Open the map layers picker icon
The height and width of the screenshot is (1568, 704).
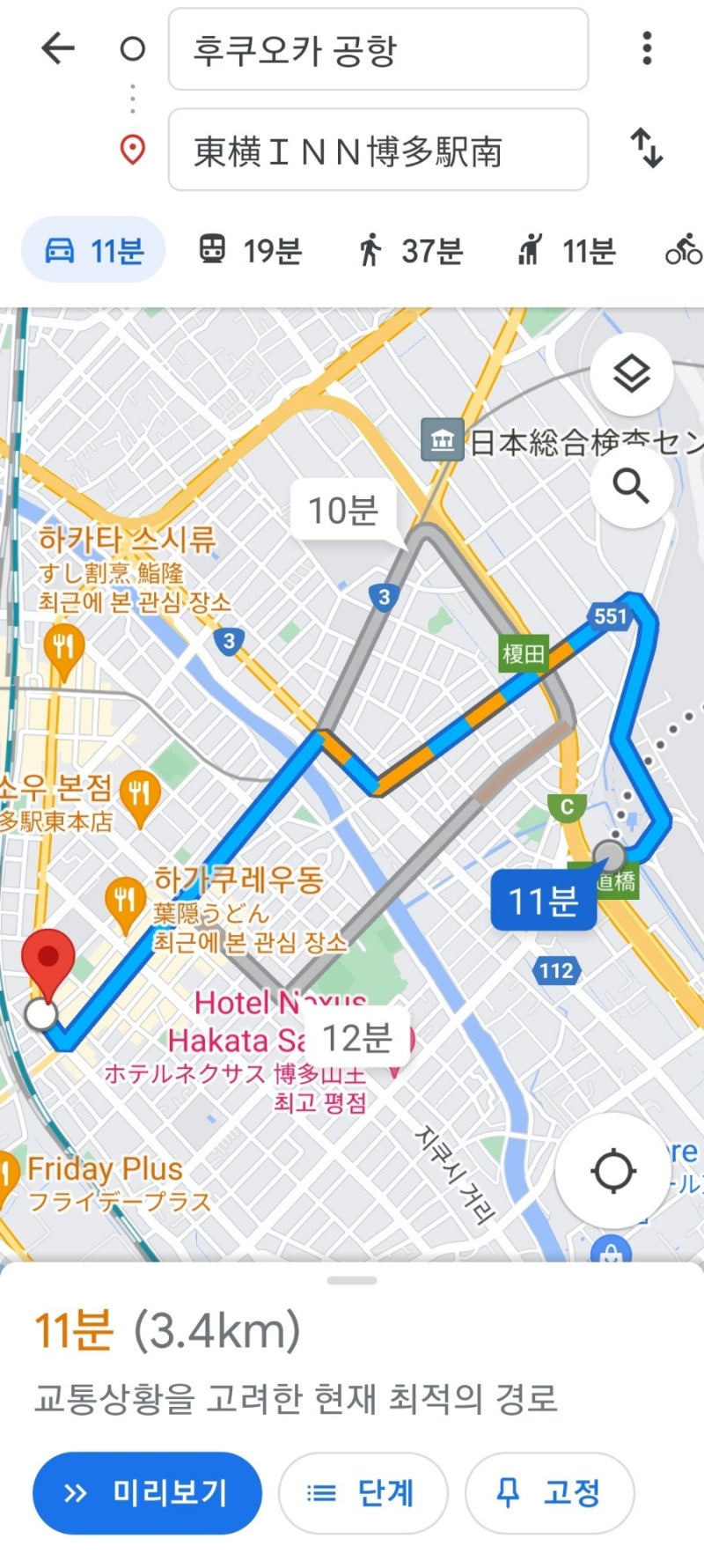pyautogui.click(x=630, y=373)
